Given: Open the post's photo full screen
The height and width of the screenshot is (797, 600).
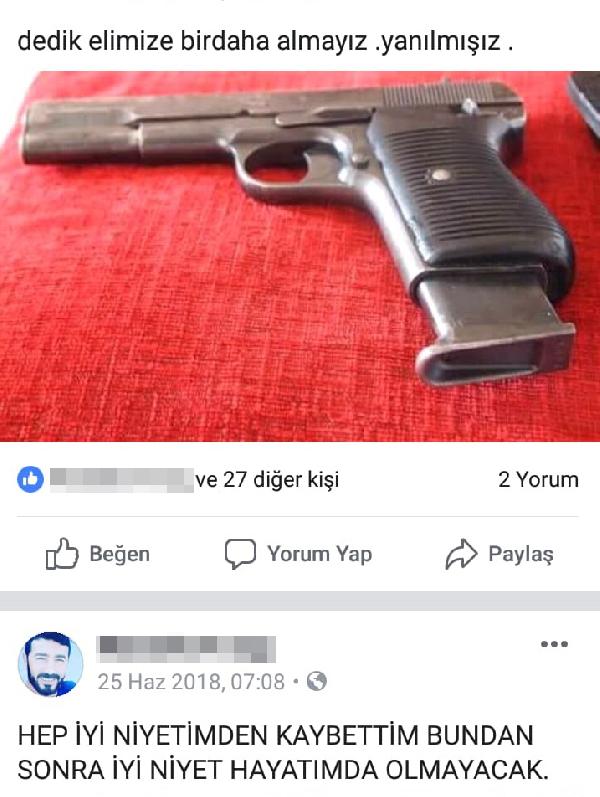Looking at the screenshot, I should 300,255.
